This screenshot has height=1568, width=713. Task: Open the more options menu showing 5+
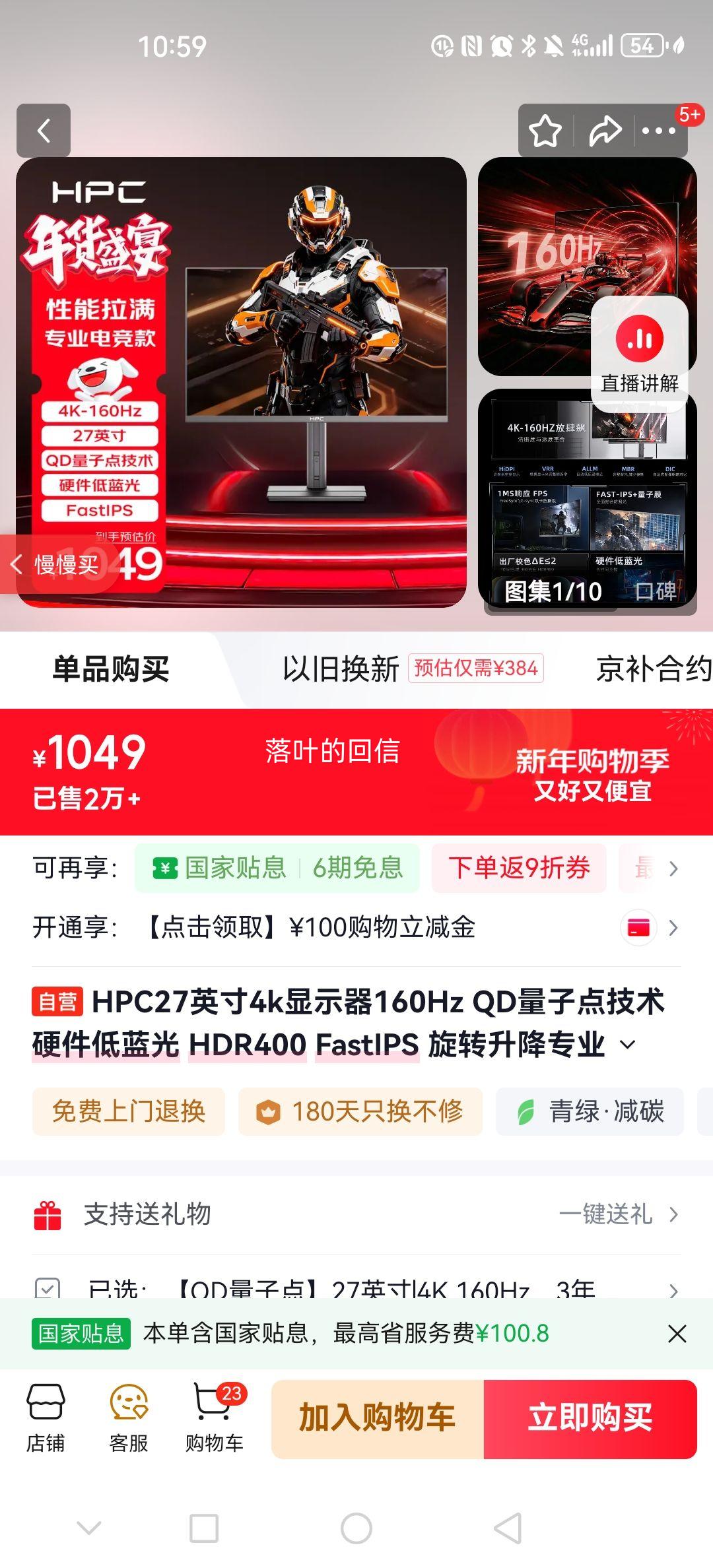[x=657, y=132]
